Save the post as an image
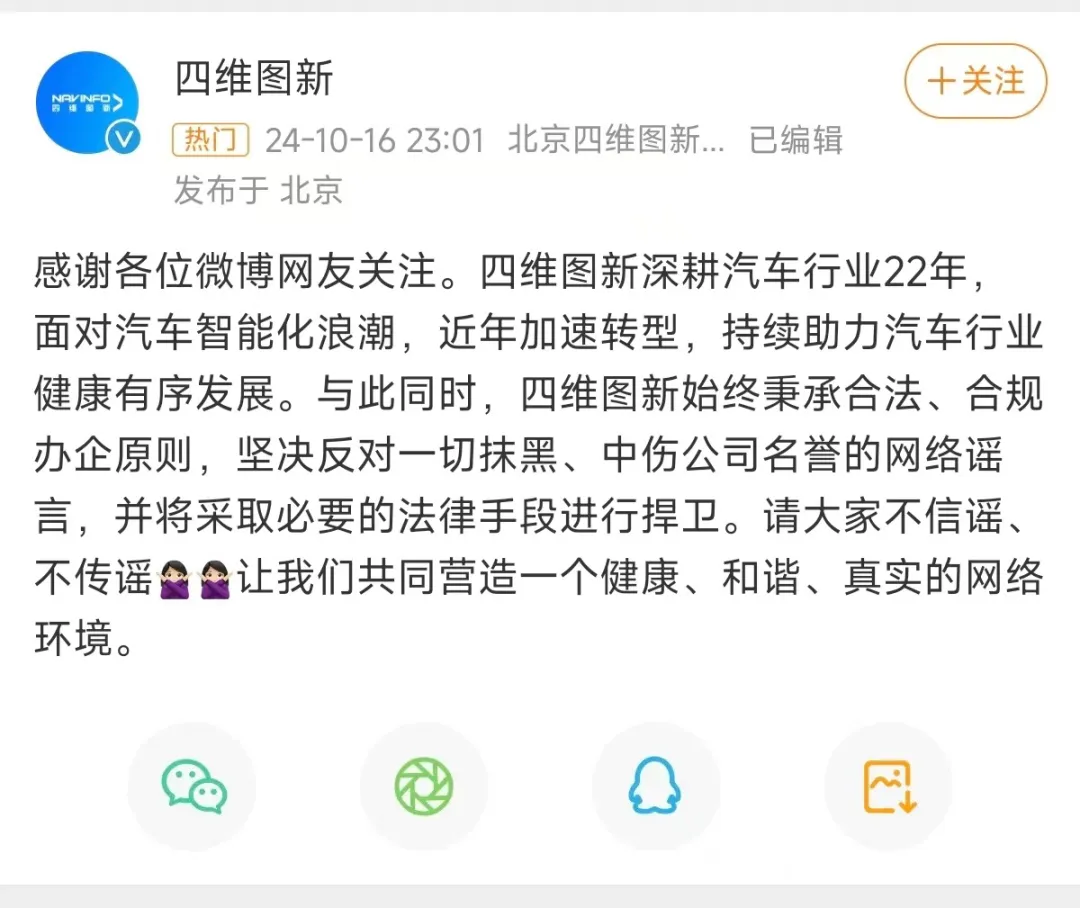This screenshot has width=1080, height=908. tap(889, 786)
